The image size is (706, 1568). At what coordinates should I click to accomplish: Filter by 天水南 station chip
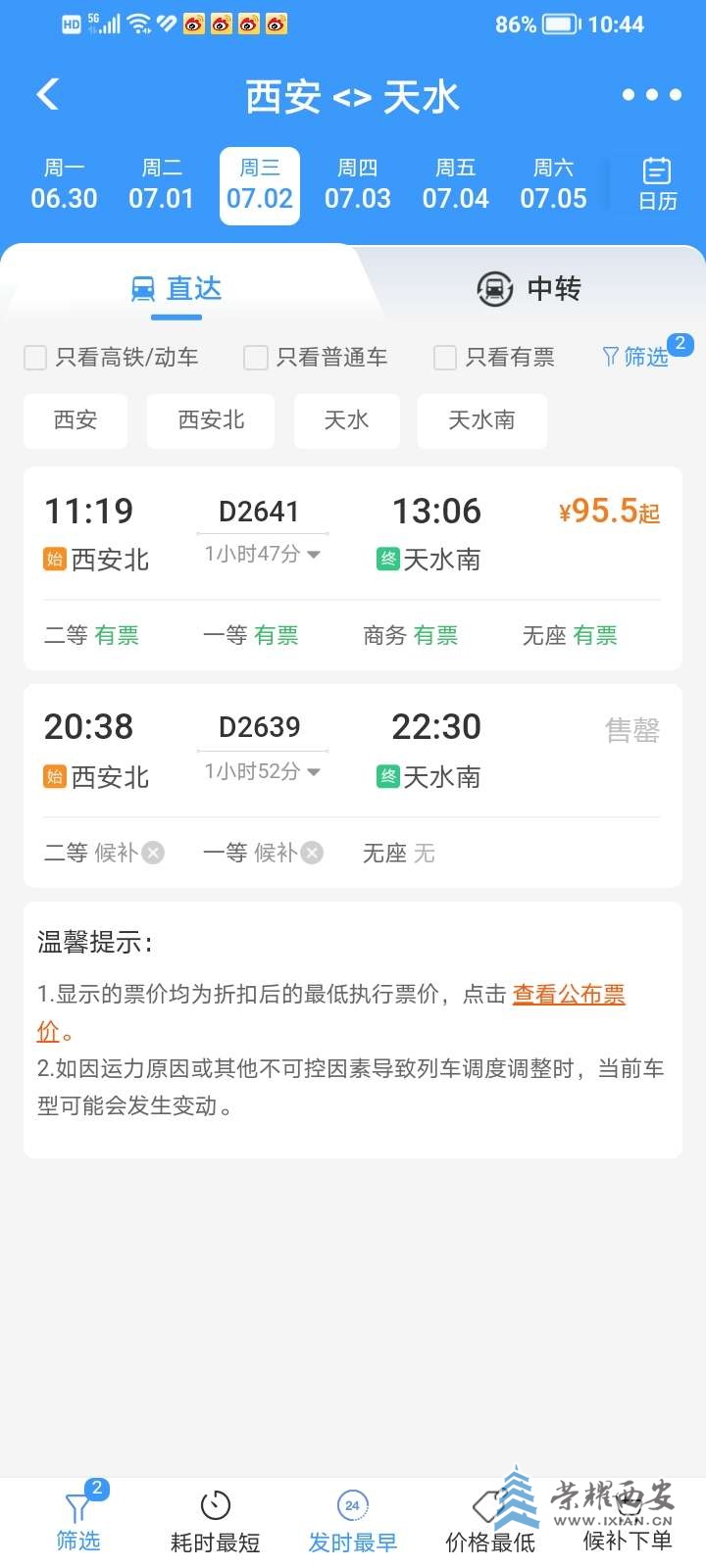(x=481, y=420)
